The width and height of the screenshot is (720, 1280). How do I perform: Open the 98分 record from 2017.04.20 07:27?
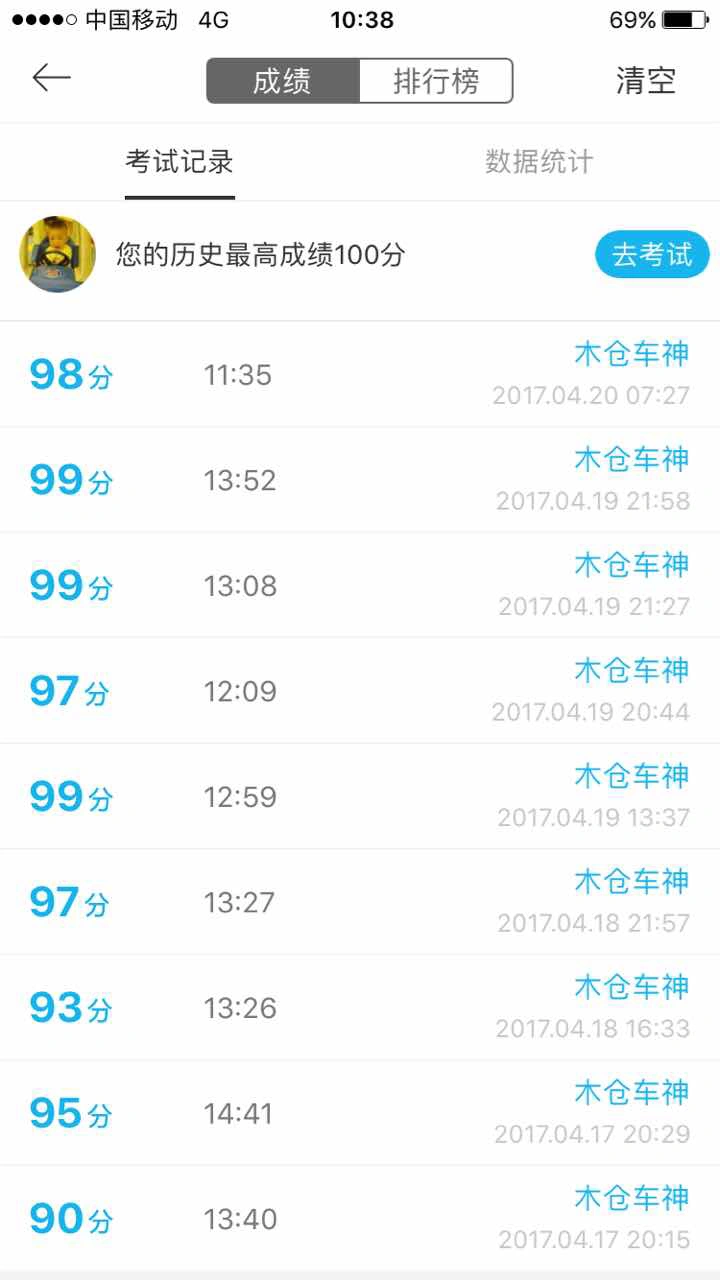click(x=360, y=375)
